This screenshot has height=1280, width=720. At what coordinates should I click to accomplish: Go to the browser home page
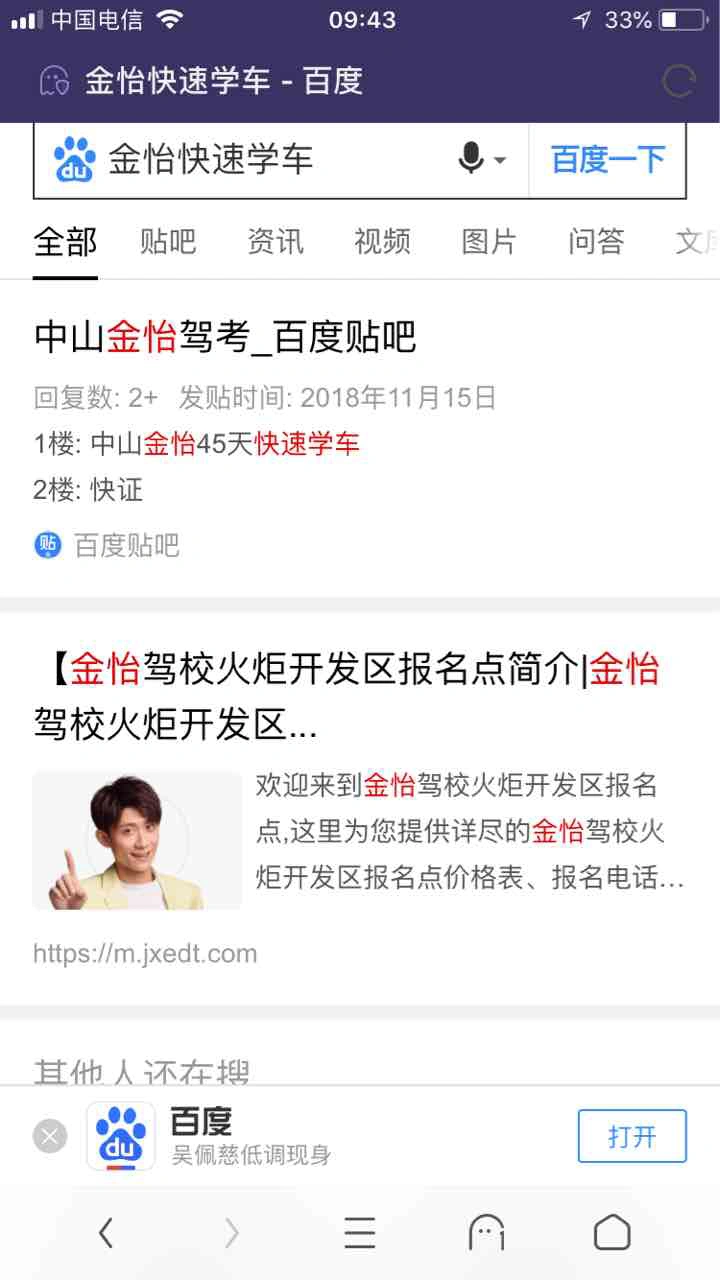(x=612, y=1233)
